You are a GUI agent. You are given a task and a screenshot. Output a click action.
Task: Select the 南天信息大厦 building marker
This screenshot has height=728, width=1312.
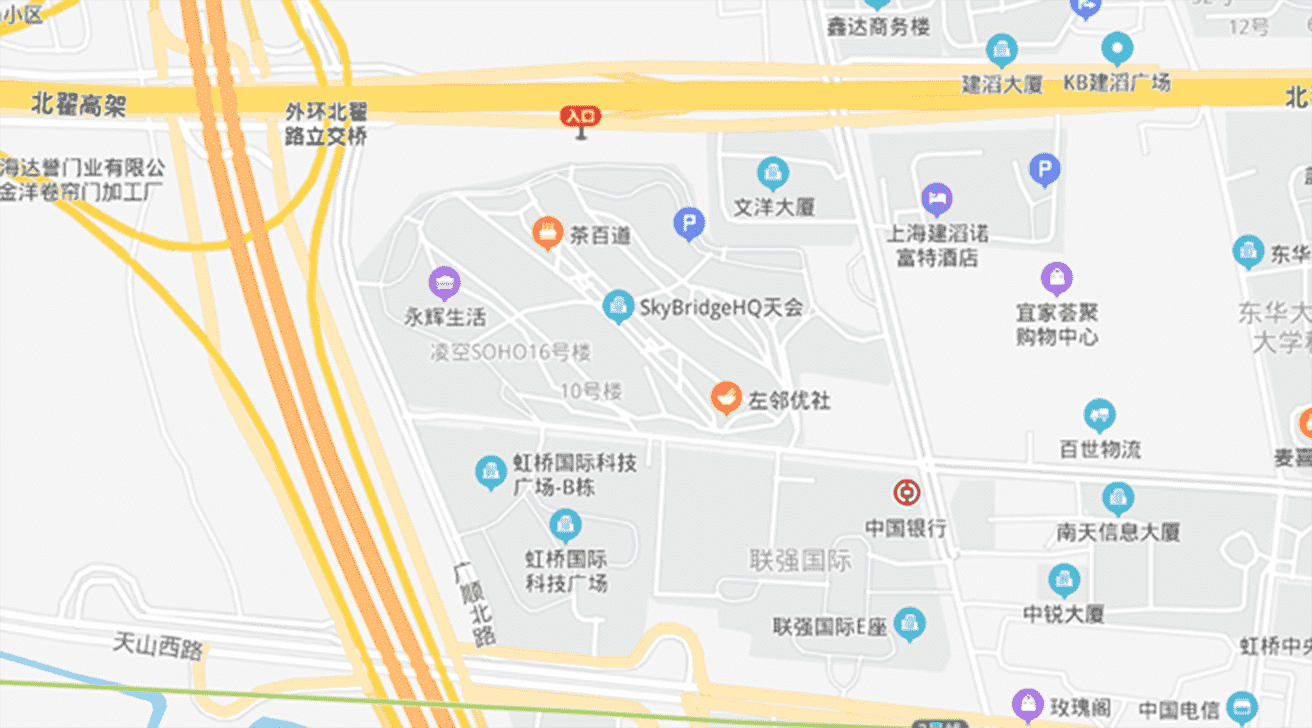[x=1117, y=498]
